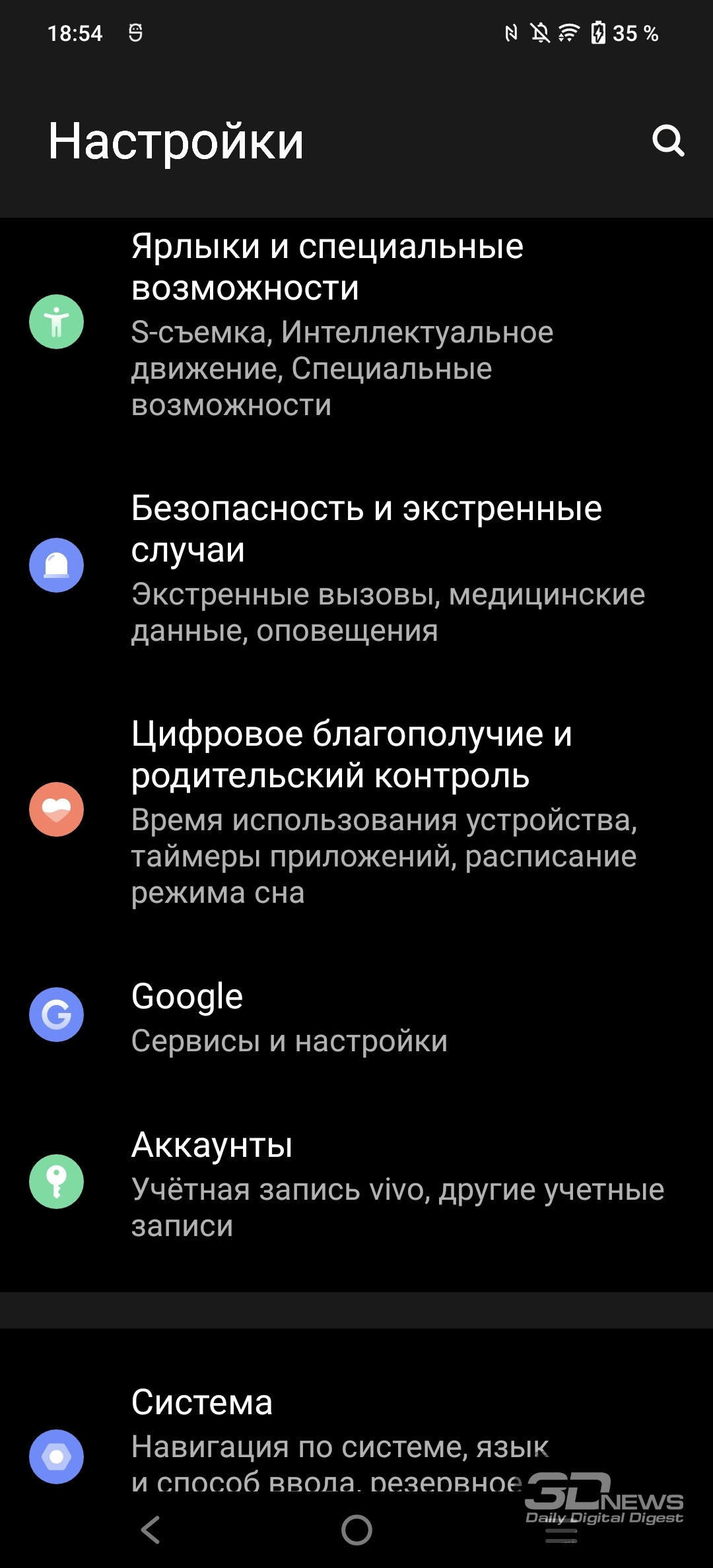Screen dimensions: 713x1568
Task: Open the Аккаунты row
Action: pos(356,1183)
